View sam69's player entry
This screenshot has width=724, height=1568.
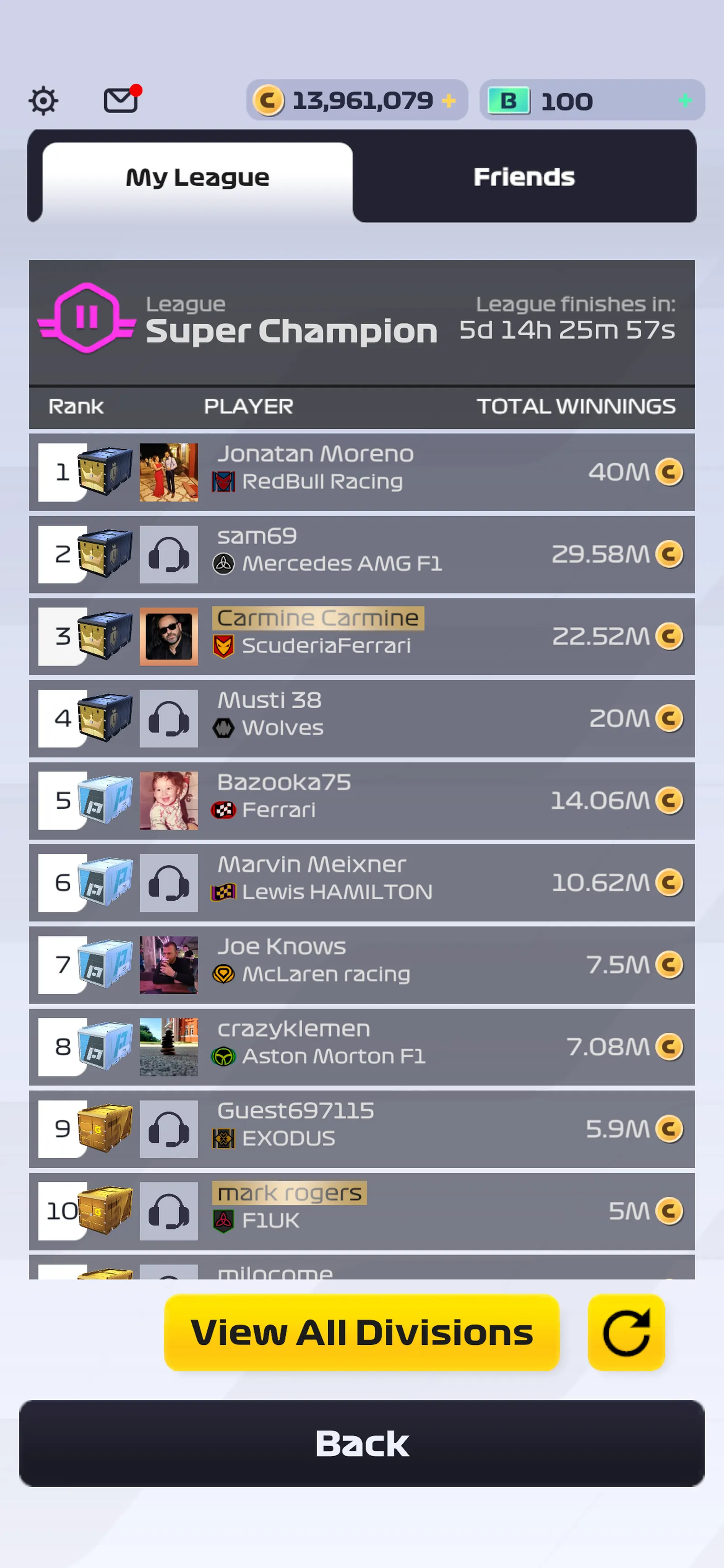[362, 554]
